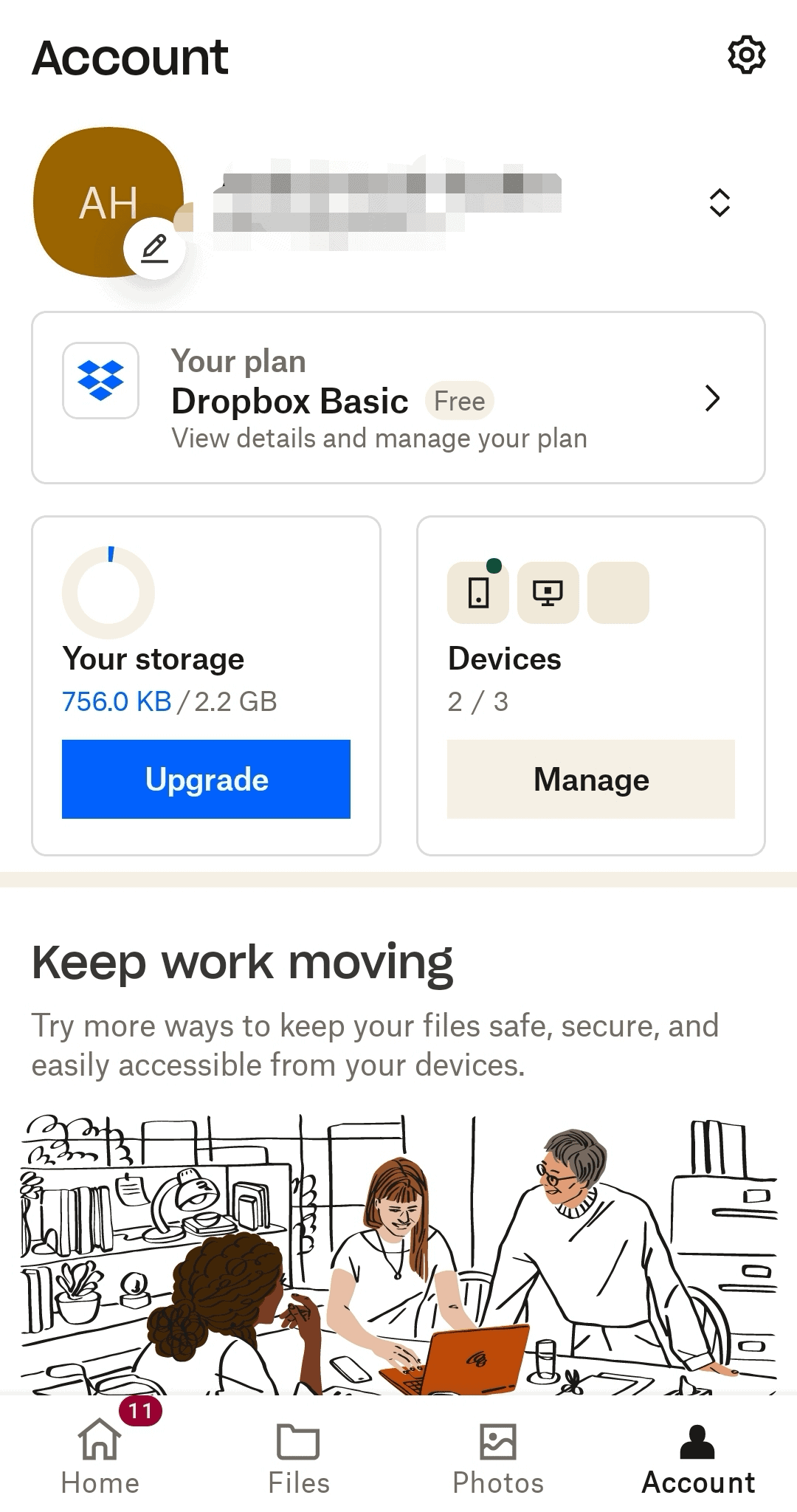Switch to the Files tab
This screenshot has height=1512, width=797.
pyautogui.click(x=299, y=1457)
